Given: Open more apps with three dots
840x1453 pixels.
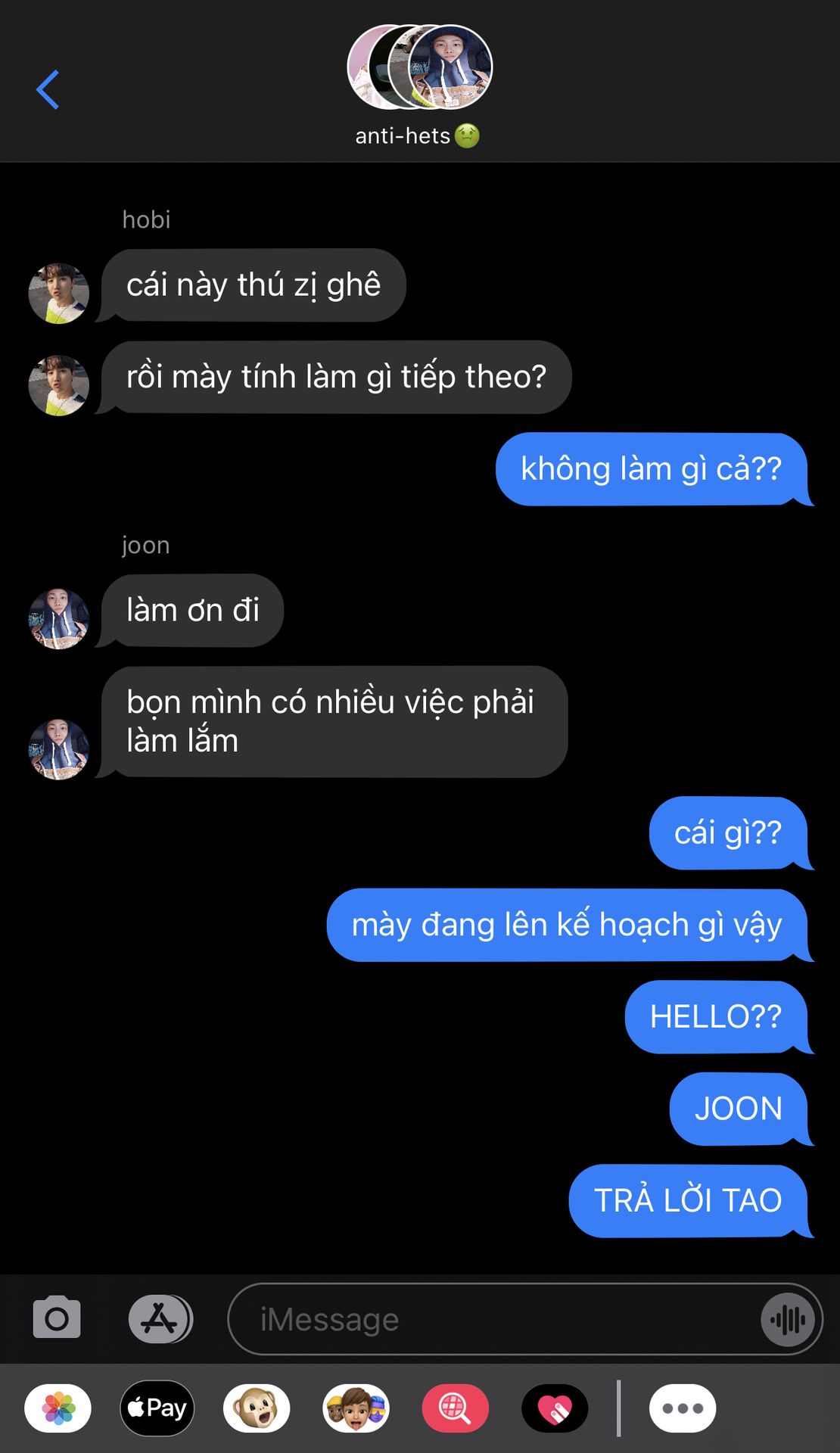Looking at the screenshot, I should coord(682,1408).
